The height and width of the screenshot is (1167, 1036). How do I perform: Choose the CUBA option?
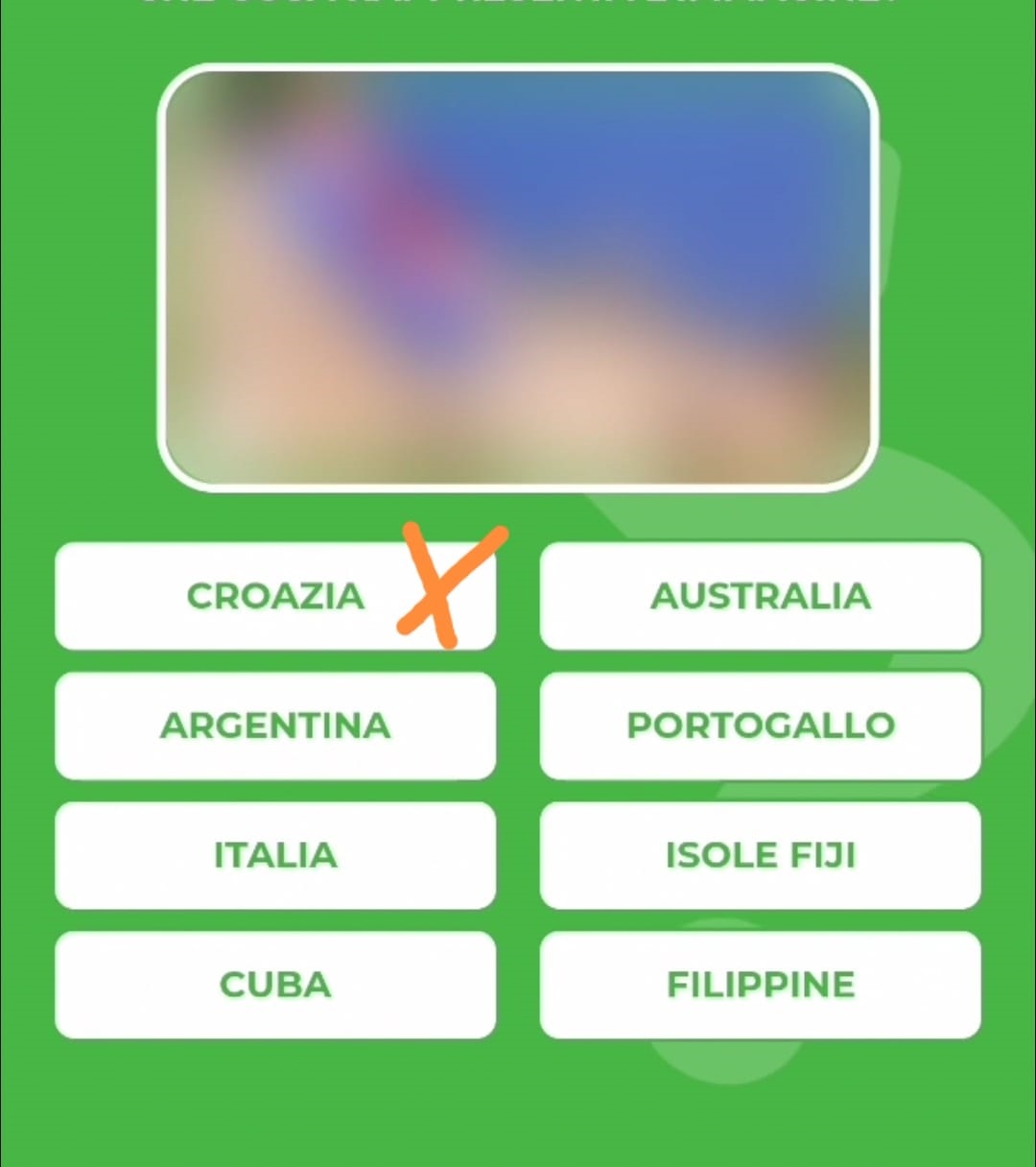click(x=275, y=985)
